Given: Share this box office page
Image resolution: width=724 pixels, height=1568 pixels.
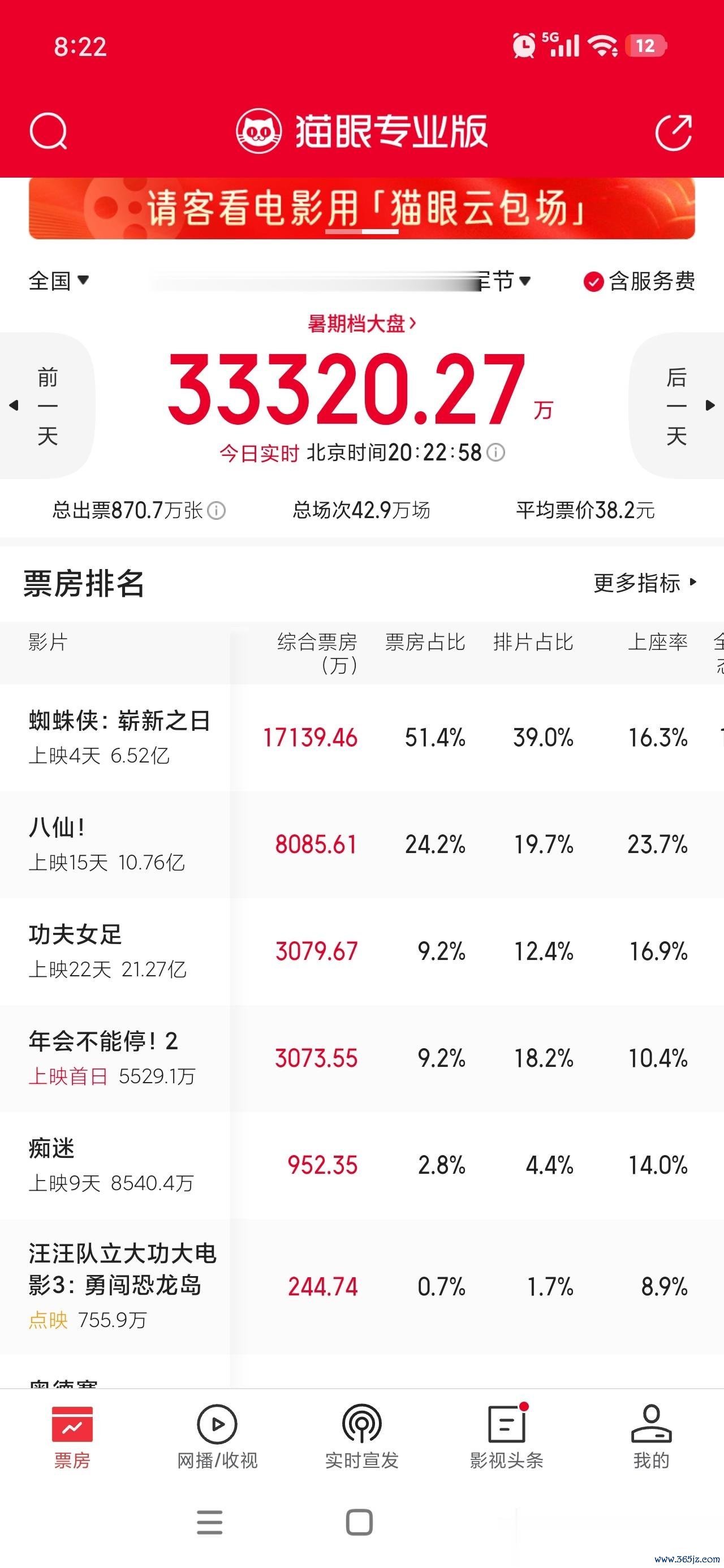Looking at the screenshot, I should 674,131.
